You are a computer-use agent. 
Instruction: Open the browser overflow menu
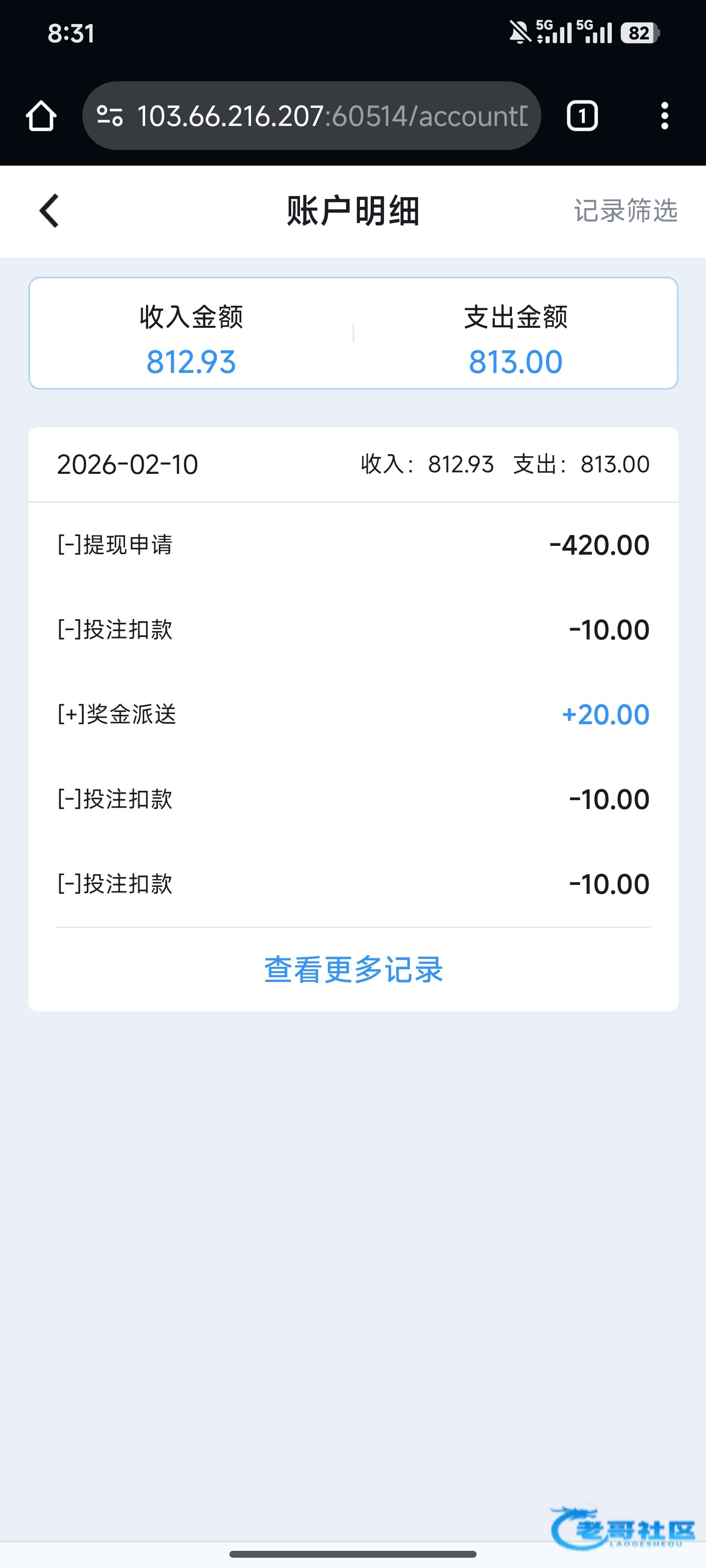pyautogui.click(x=664, y=116)
